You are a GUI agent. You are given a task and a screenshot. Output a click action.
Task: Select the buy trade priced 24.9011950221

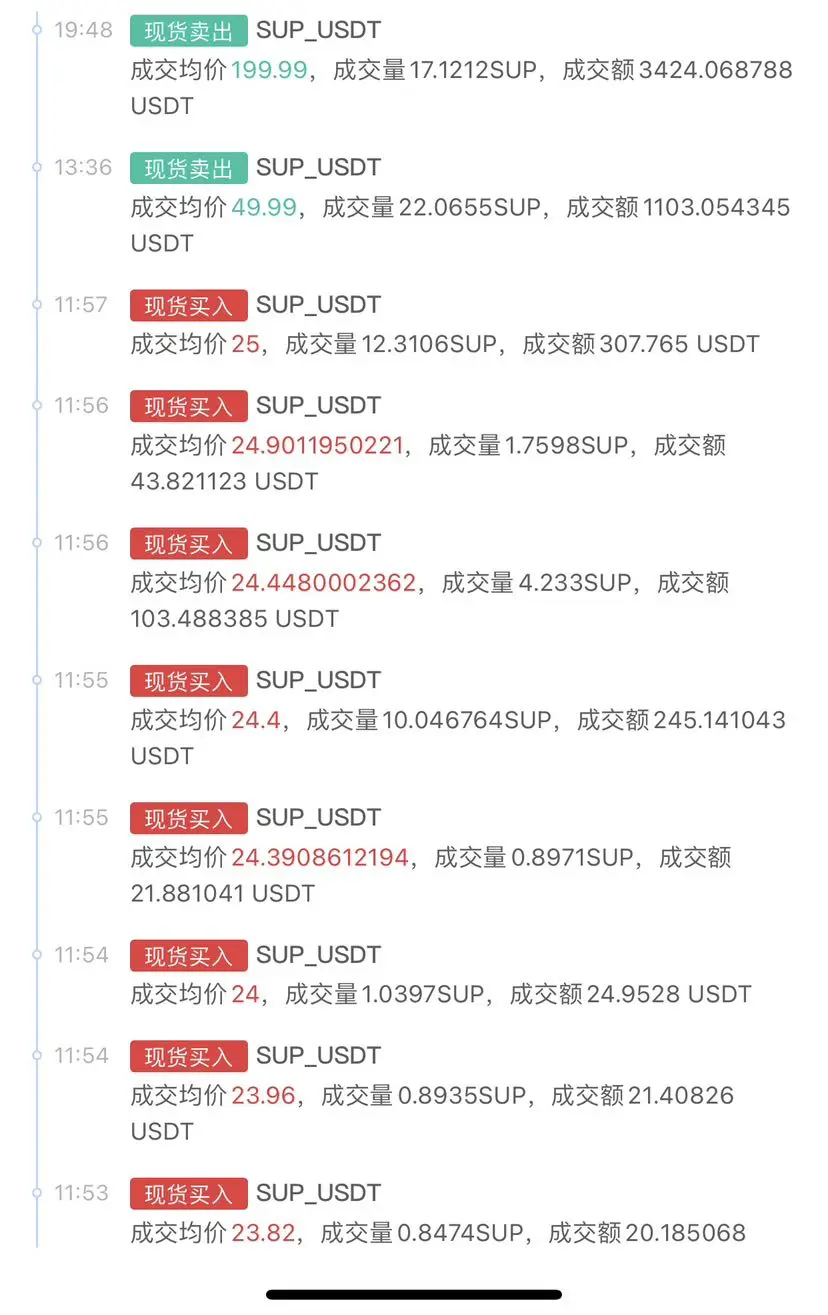point(430,444)
